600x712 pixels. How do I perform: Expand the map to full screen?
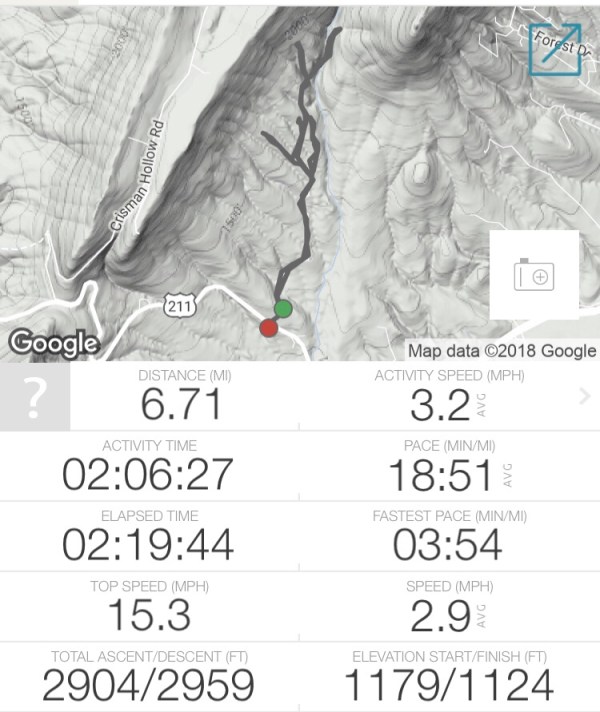pos(556,50)
